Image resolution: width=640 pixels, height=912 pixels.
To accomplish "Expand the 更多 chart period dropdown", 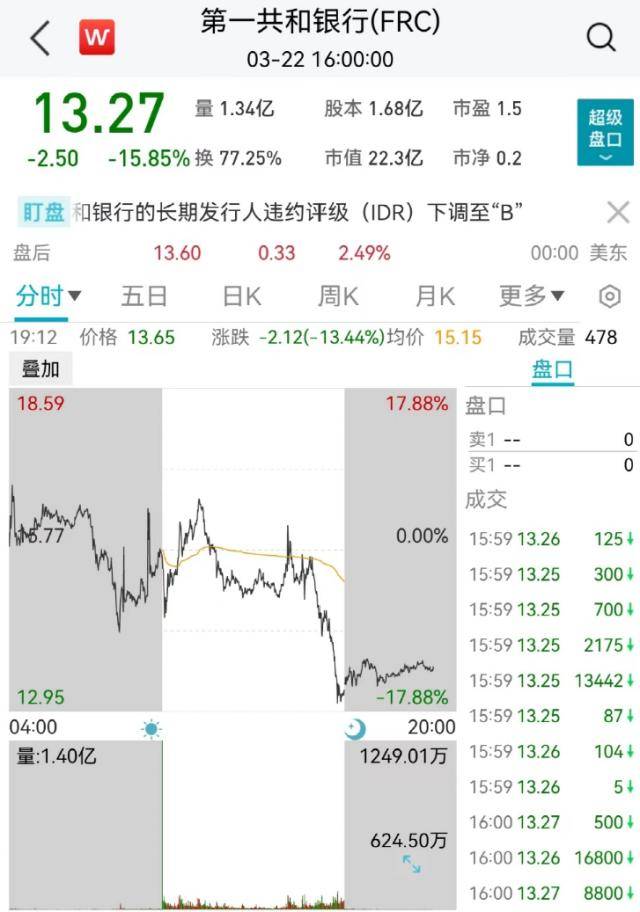I will tap(531, 296).
